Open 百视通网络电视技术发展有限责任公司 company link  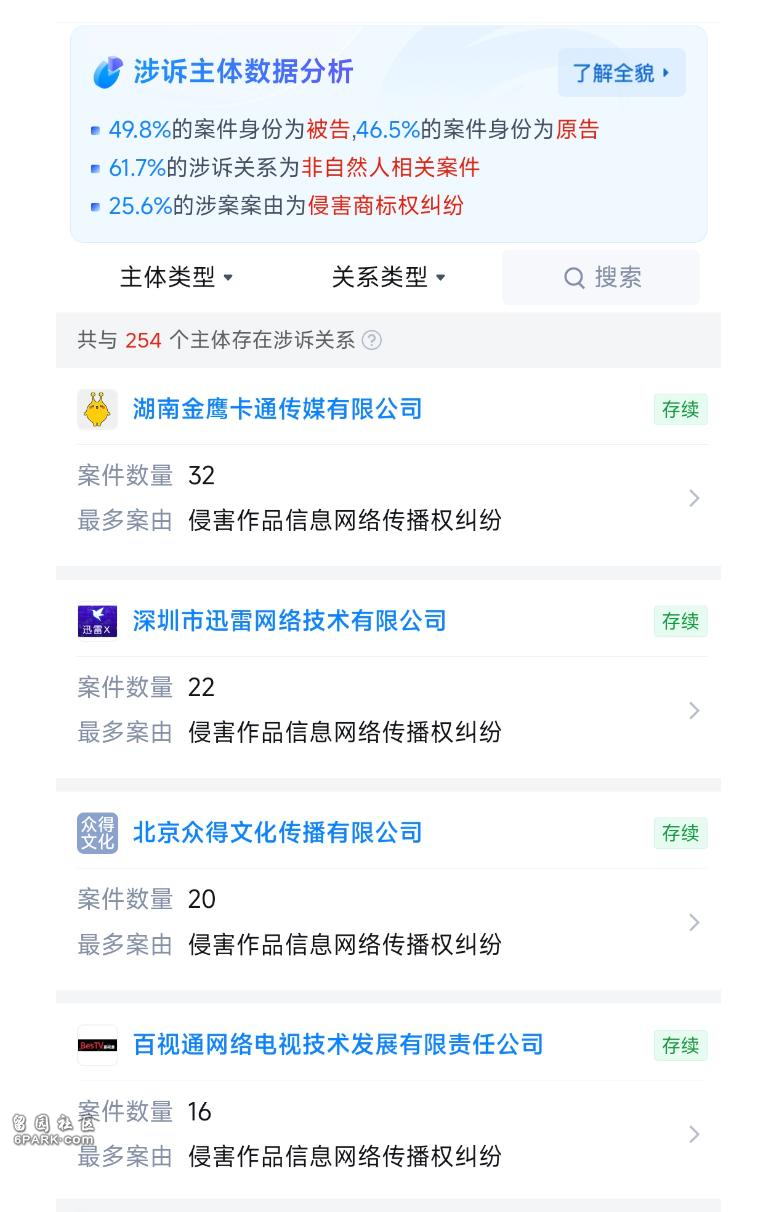pos(337,1045)
